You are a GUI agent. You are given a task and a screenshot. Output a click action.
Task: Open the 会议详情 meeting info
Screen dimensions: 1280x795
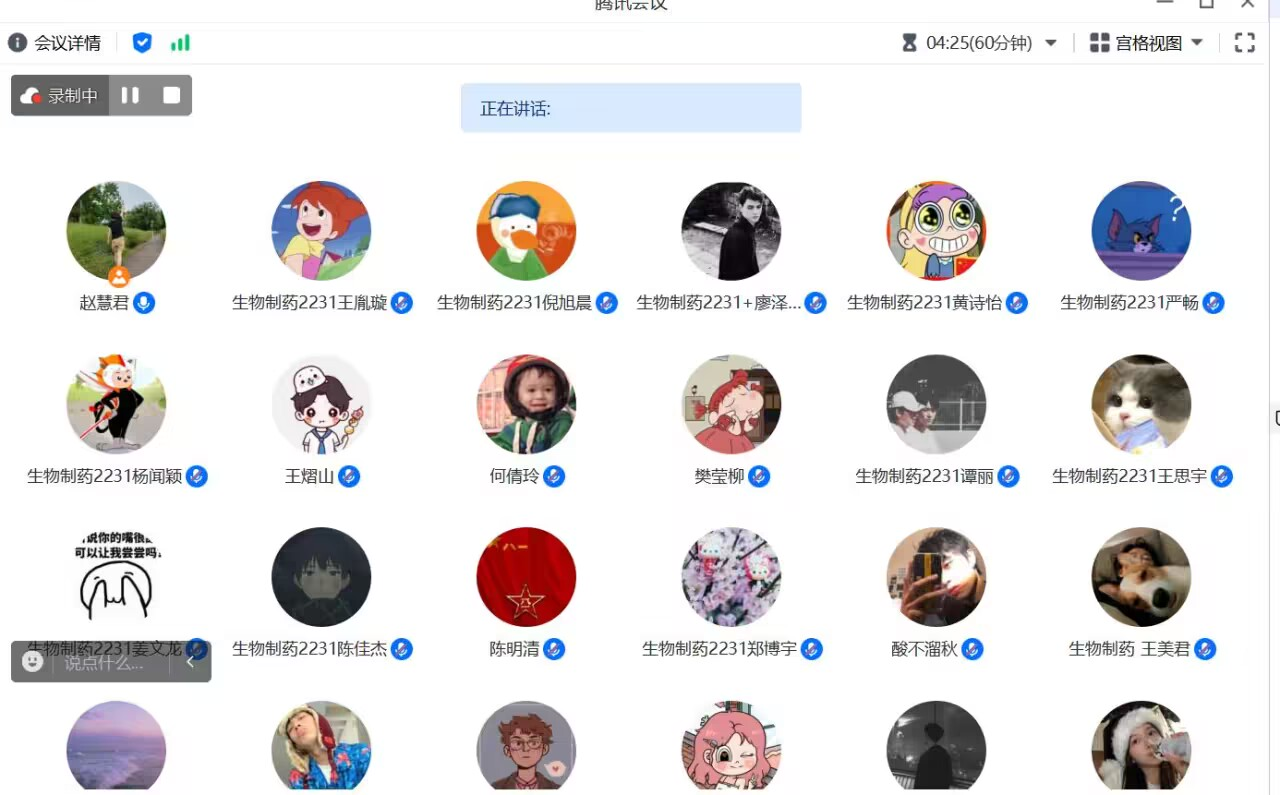[x=55, y=43]
